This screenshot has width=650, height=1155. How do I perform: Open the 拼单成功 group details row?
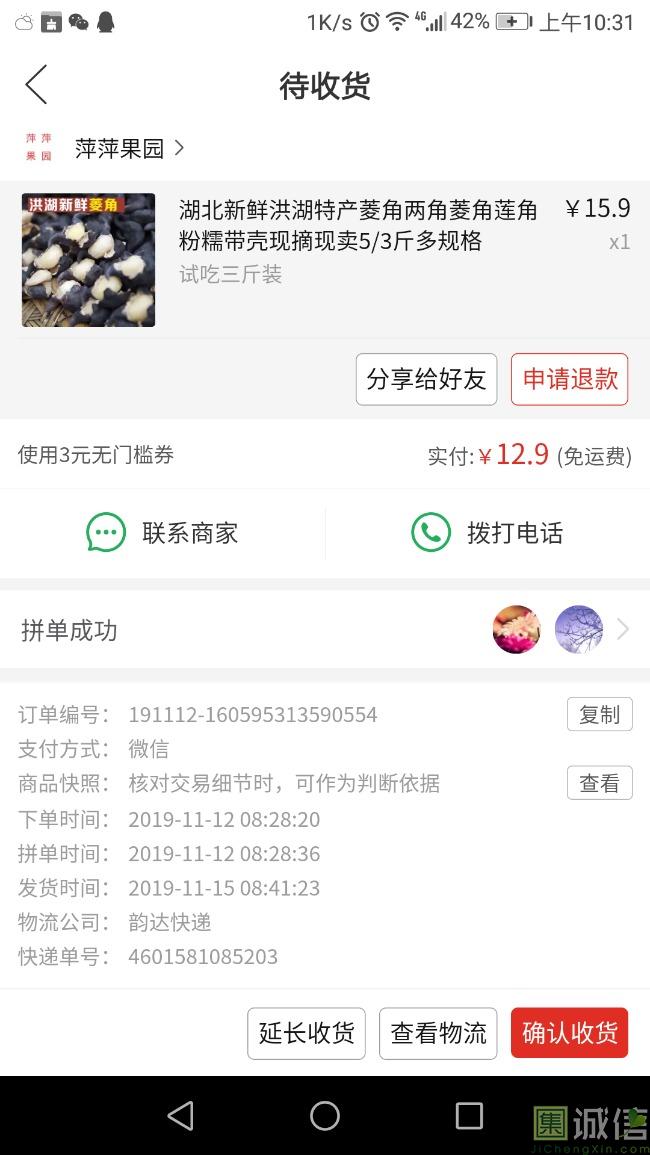point(324,630)
